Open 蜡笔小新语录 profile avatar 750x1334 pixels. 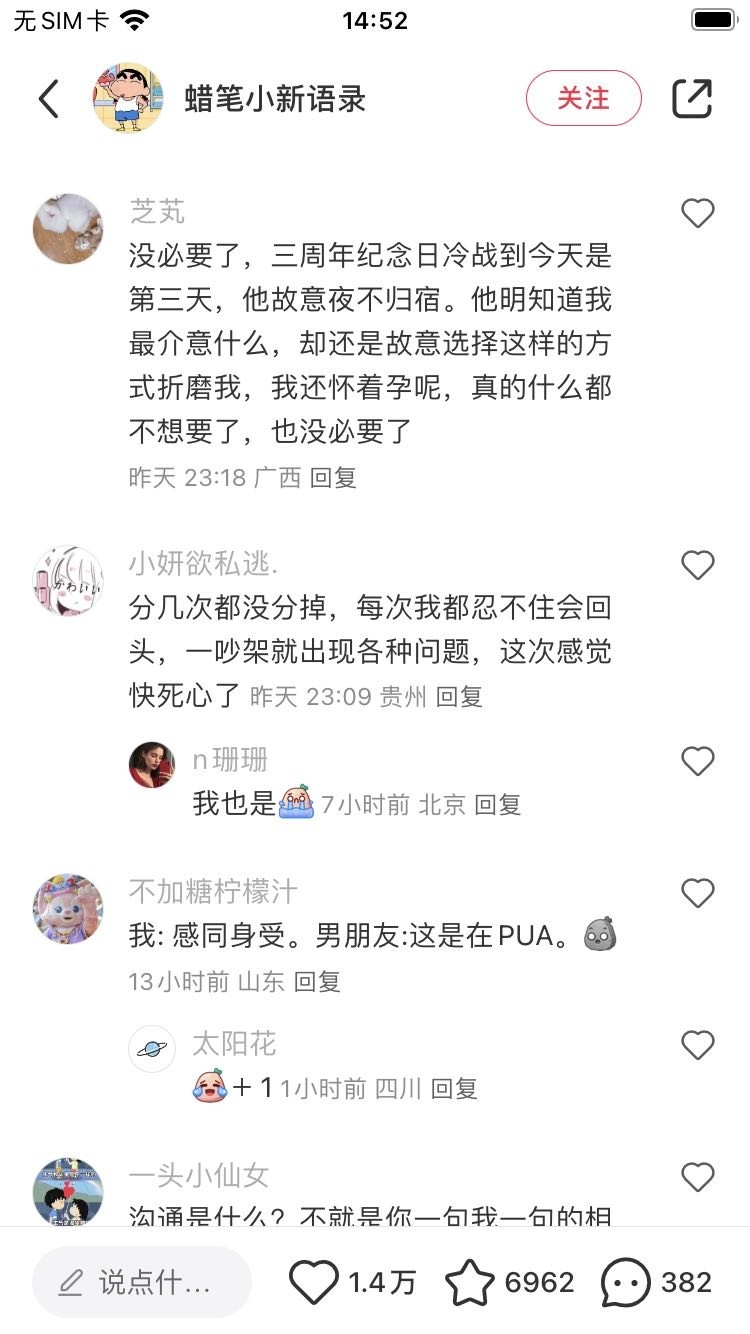pos(128,98)
